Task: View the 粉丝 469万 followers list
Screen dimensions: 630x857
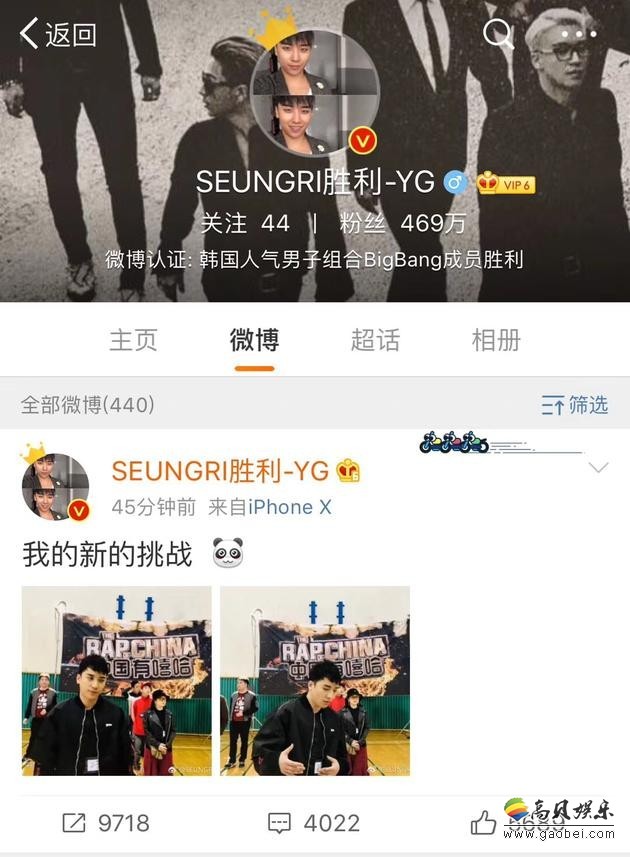Action: pos(402,223)
